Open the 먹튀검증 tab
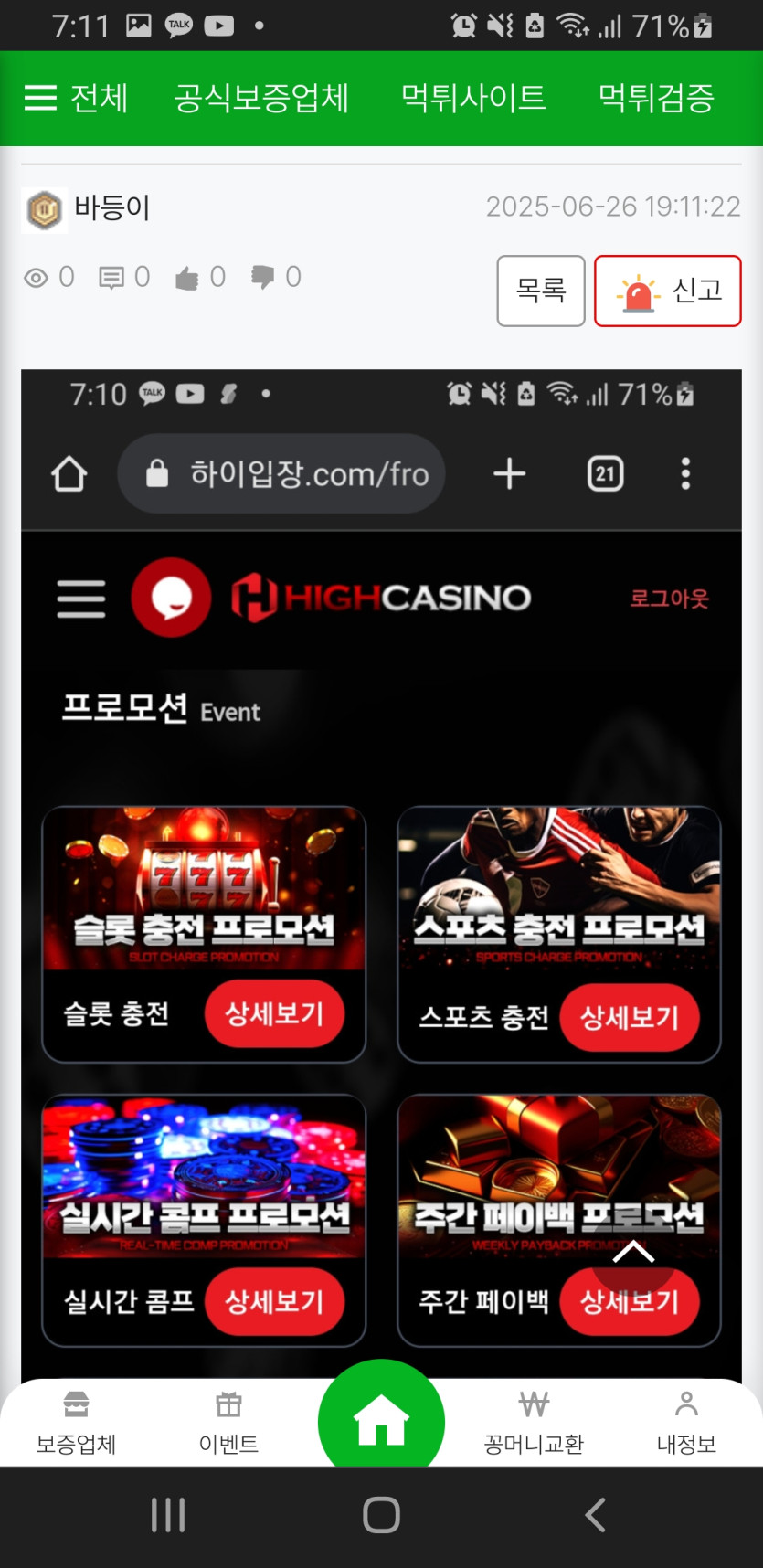 (656, 98)
